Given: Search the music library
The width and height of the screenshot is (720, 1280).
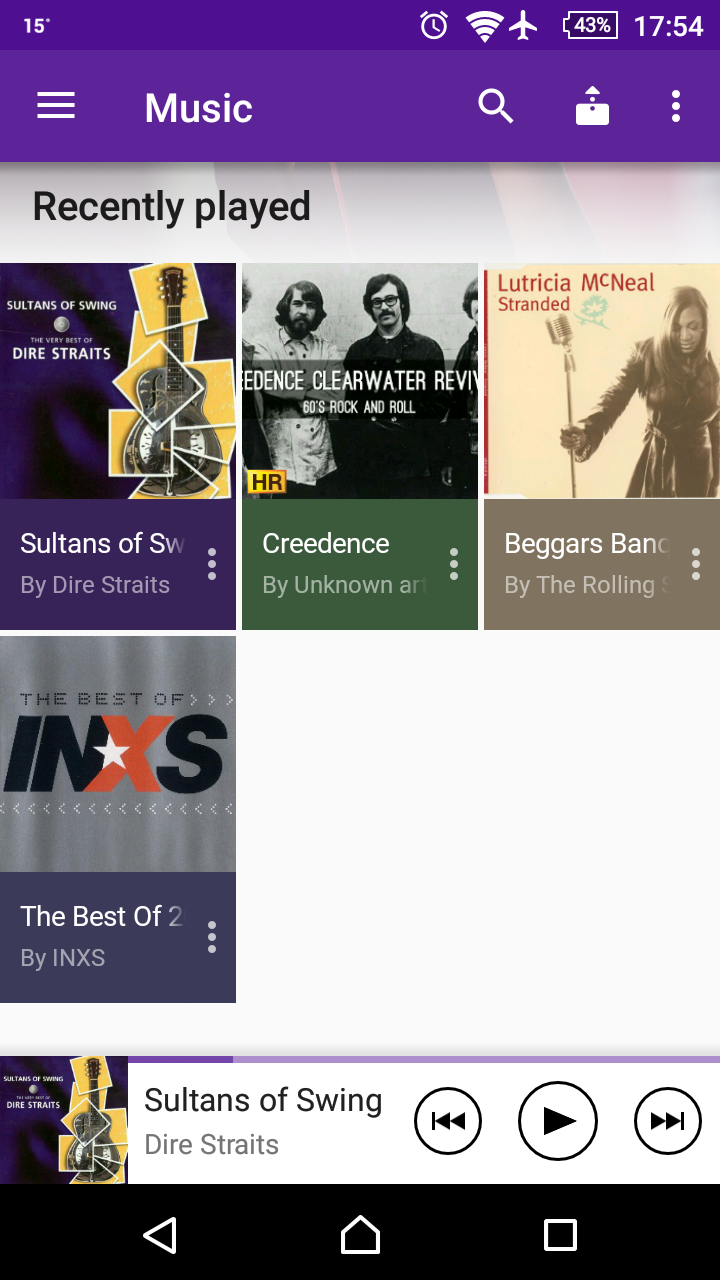Looking at the screenshot, I should coord(495,106).
